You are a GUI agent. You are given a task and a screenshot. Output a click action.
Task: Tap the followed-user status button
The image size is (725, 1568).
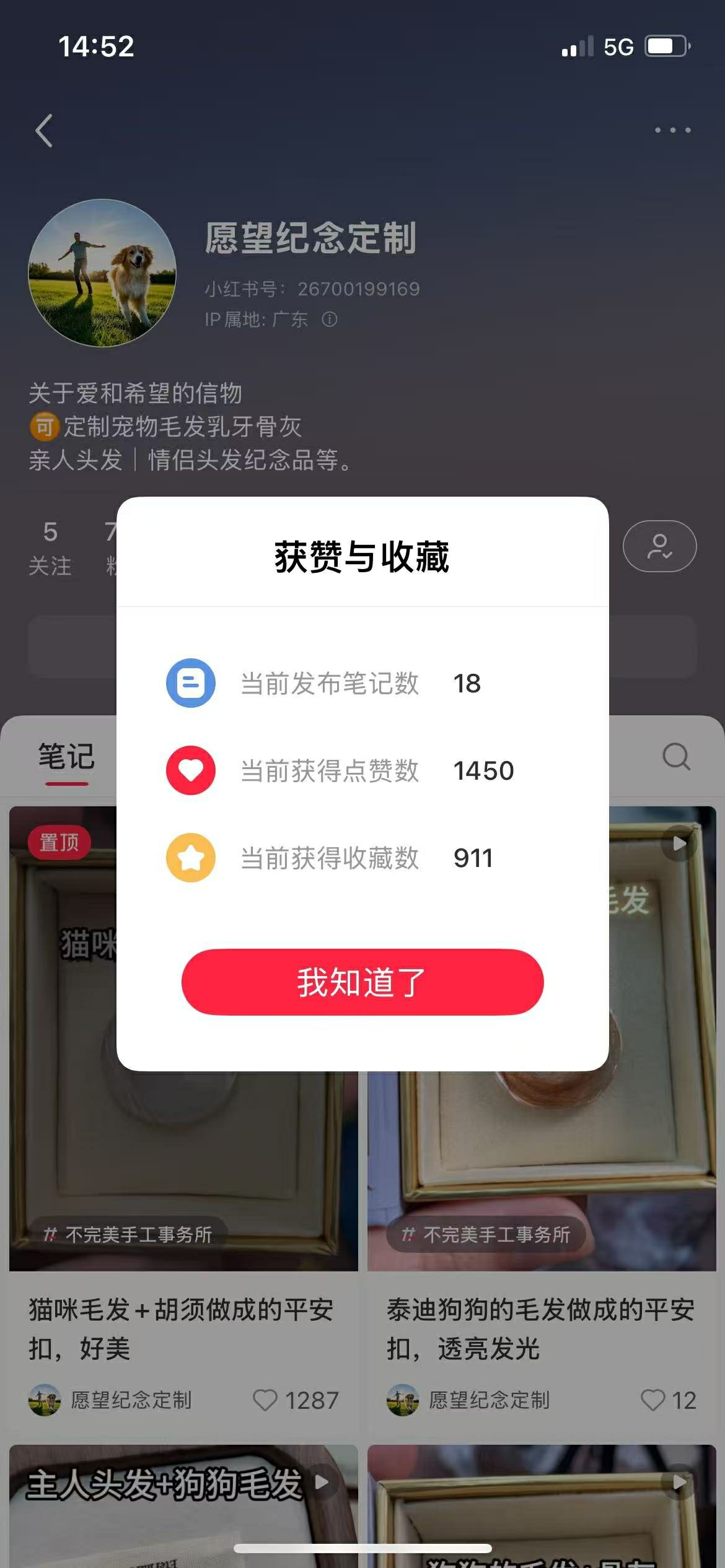(659, 546)
